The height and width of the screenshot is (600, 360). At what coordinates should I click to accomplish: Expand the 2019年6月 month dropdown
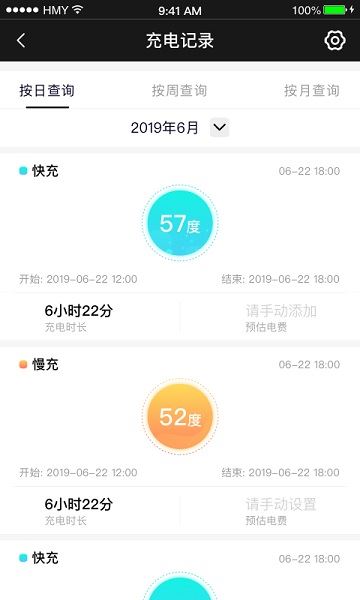220,127
